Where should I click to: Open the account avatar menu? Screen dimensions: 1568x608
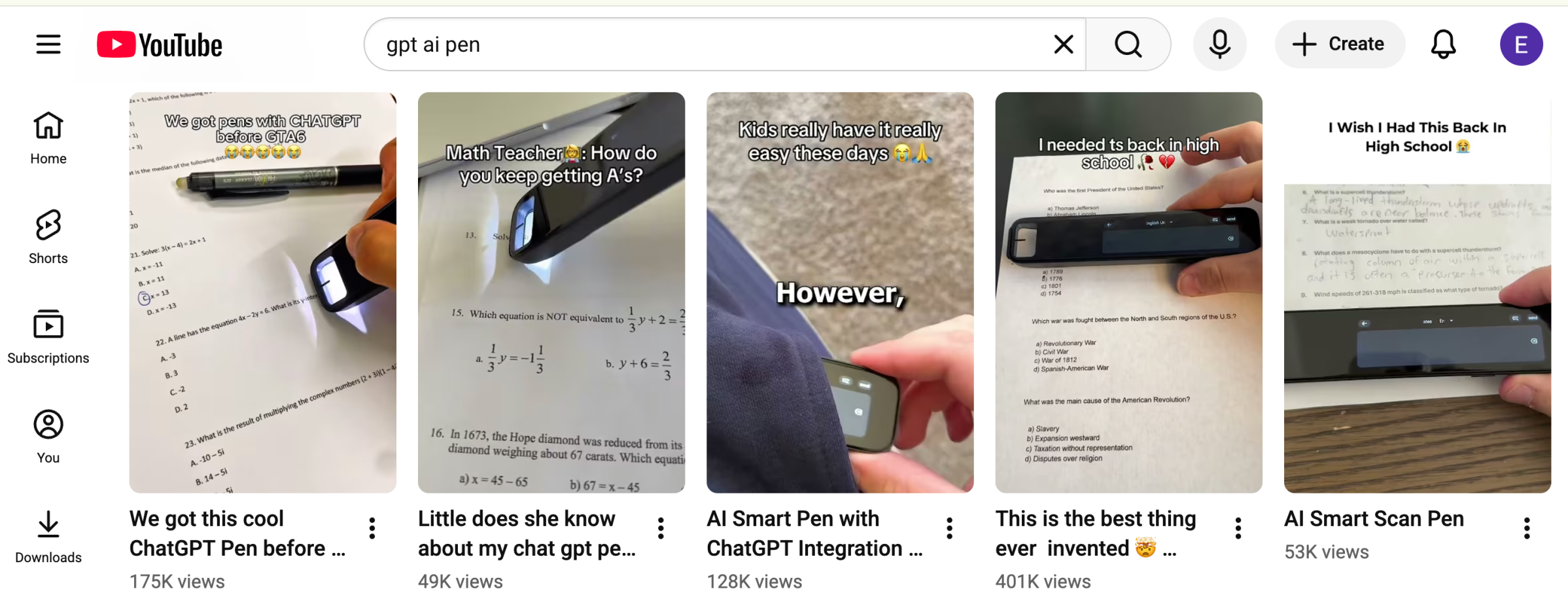[x=1521, y=45]
